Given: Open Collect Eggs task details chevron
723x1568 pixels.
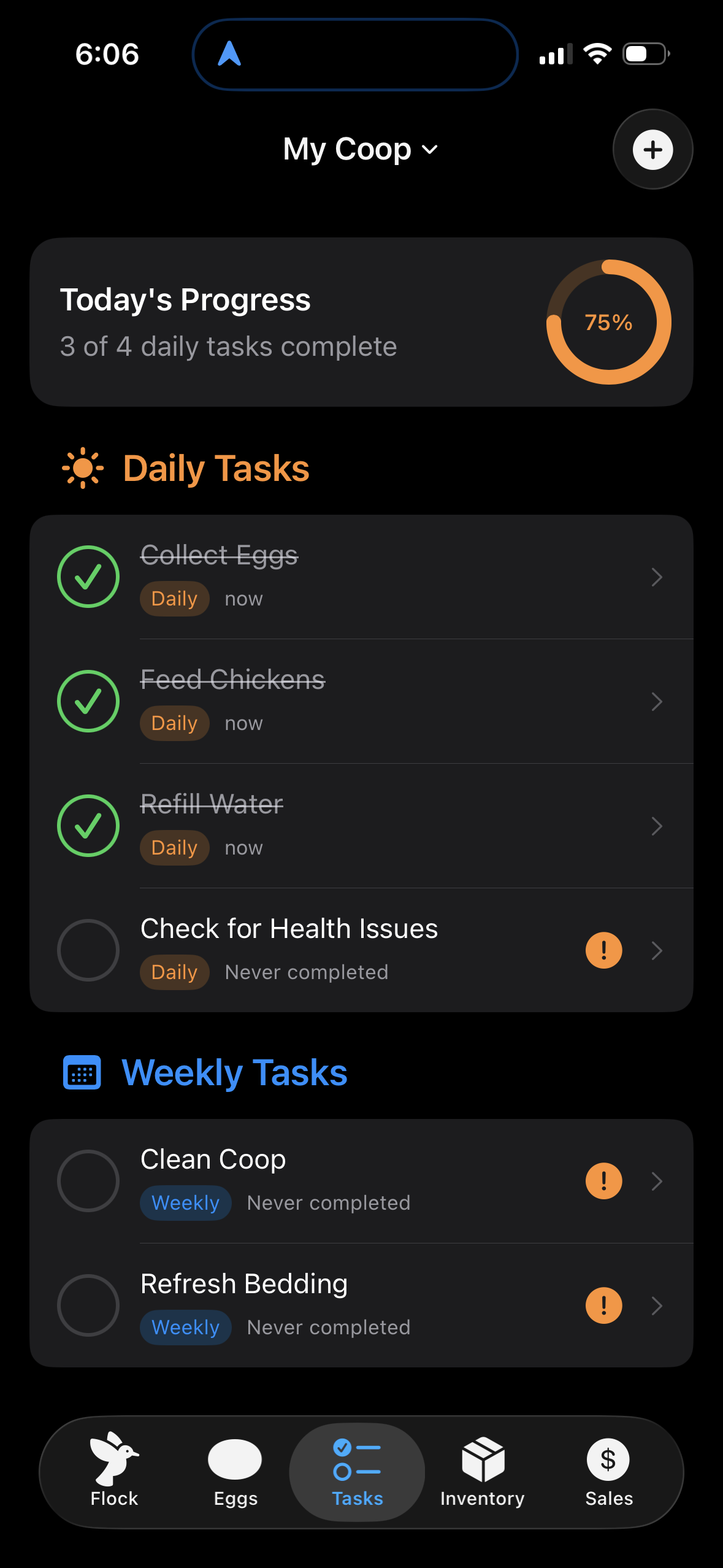Looking at the screenshot, I should [656, 577].
